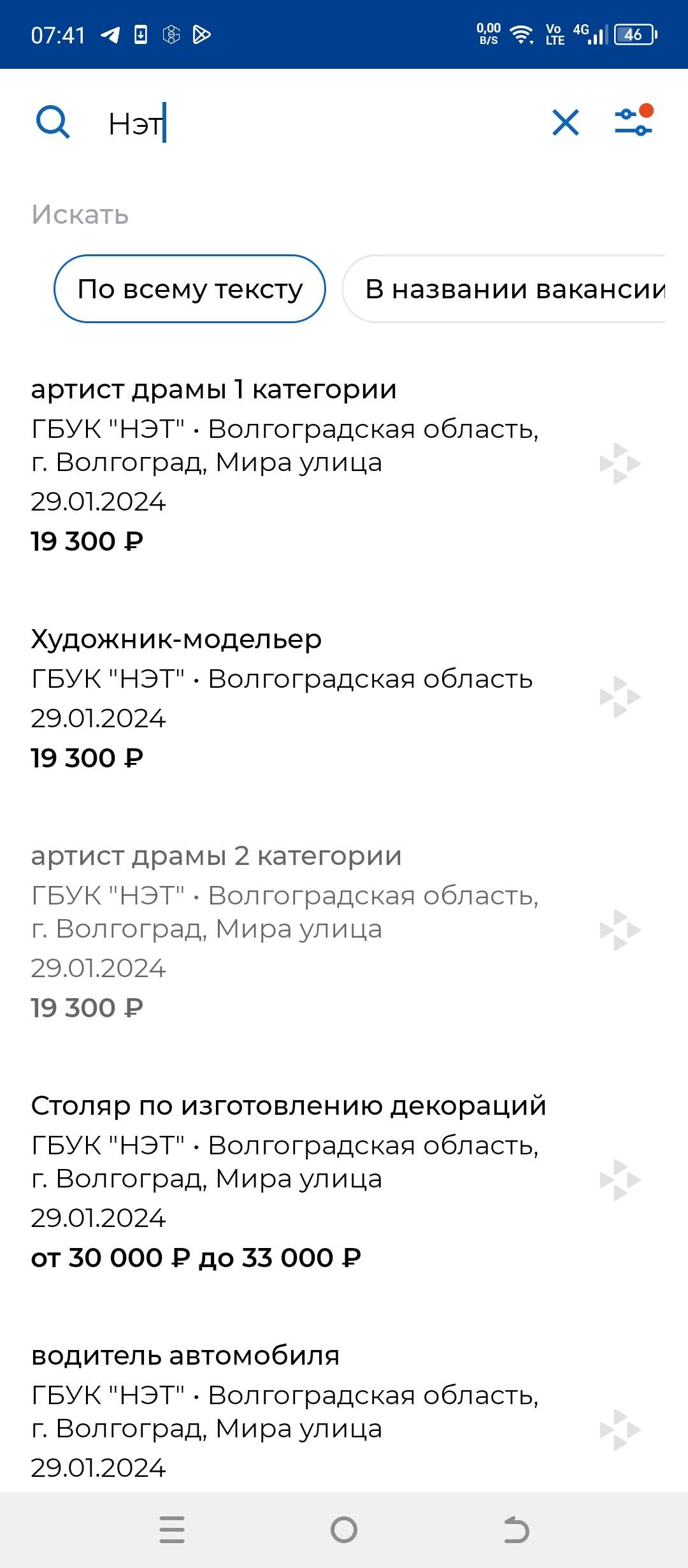Open the search filters settings
688x1568 pixels.
click(x=633, y=121)
